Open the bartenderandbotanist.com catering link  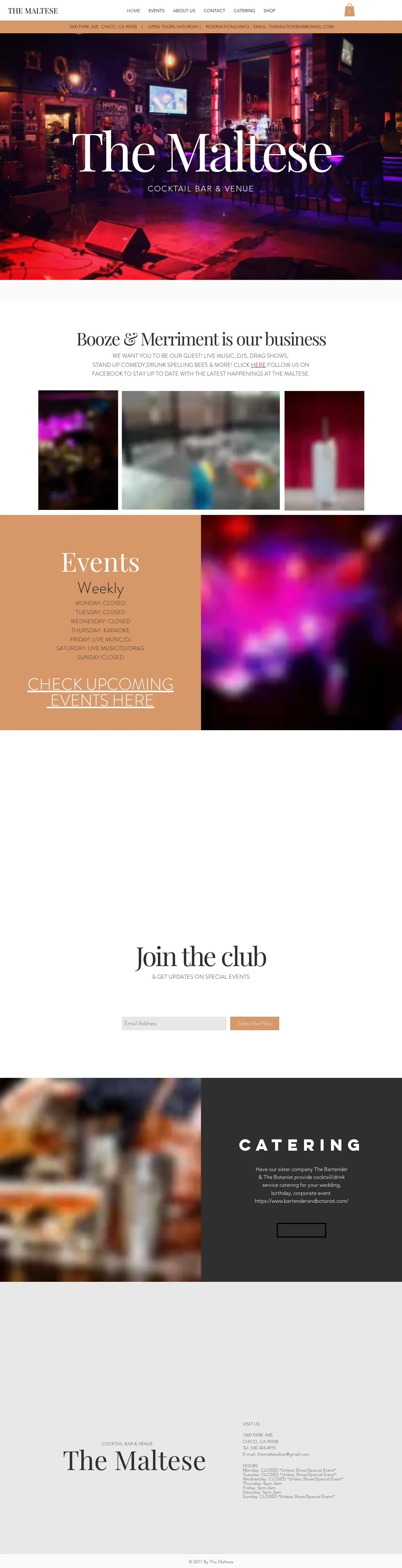coord(301,1201)
